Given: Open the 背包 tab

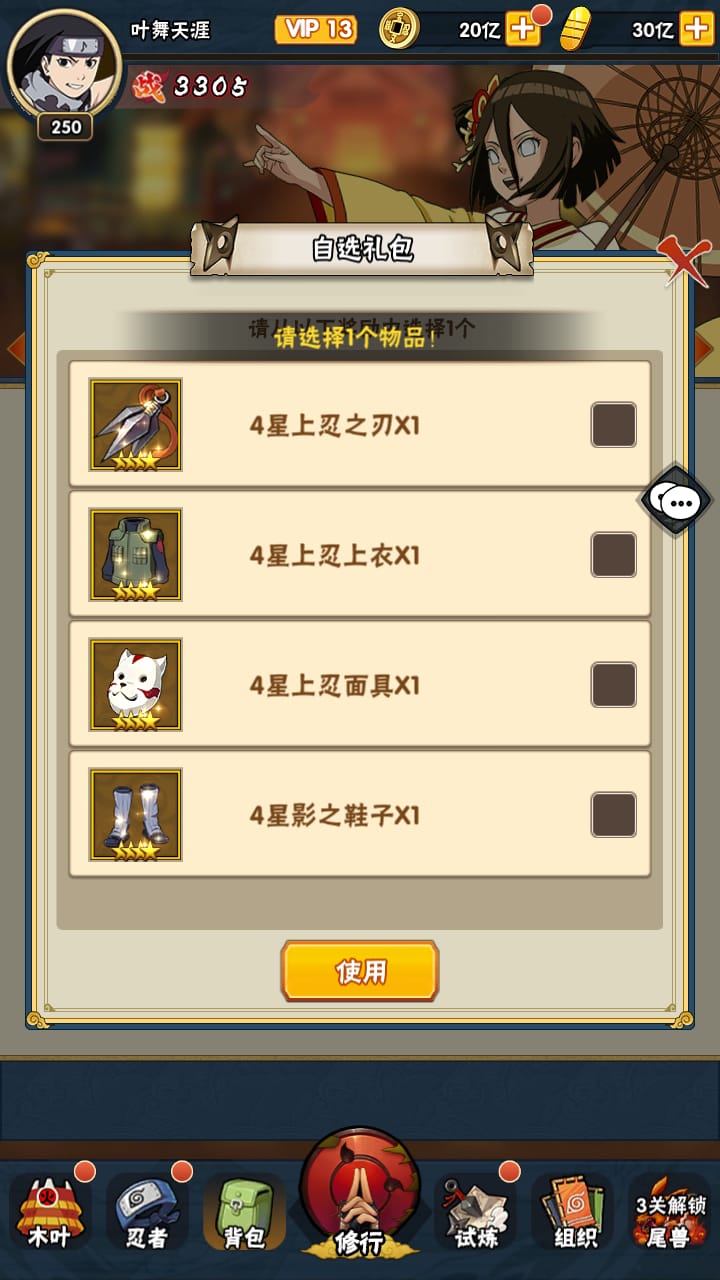Looking at the screenshot, I should point(244,1212).
